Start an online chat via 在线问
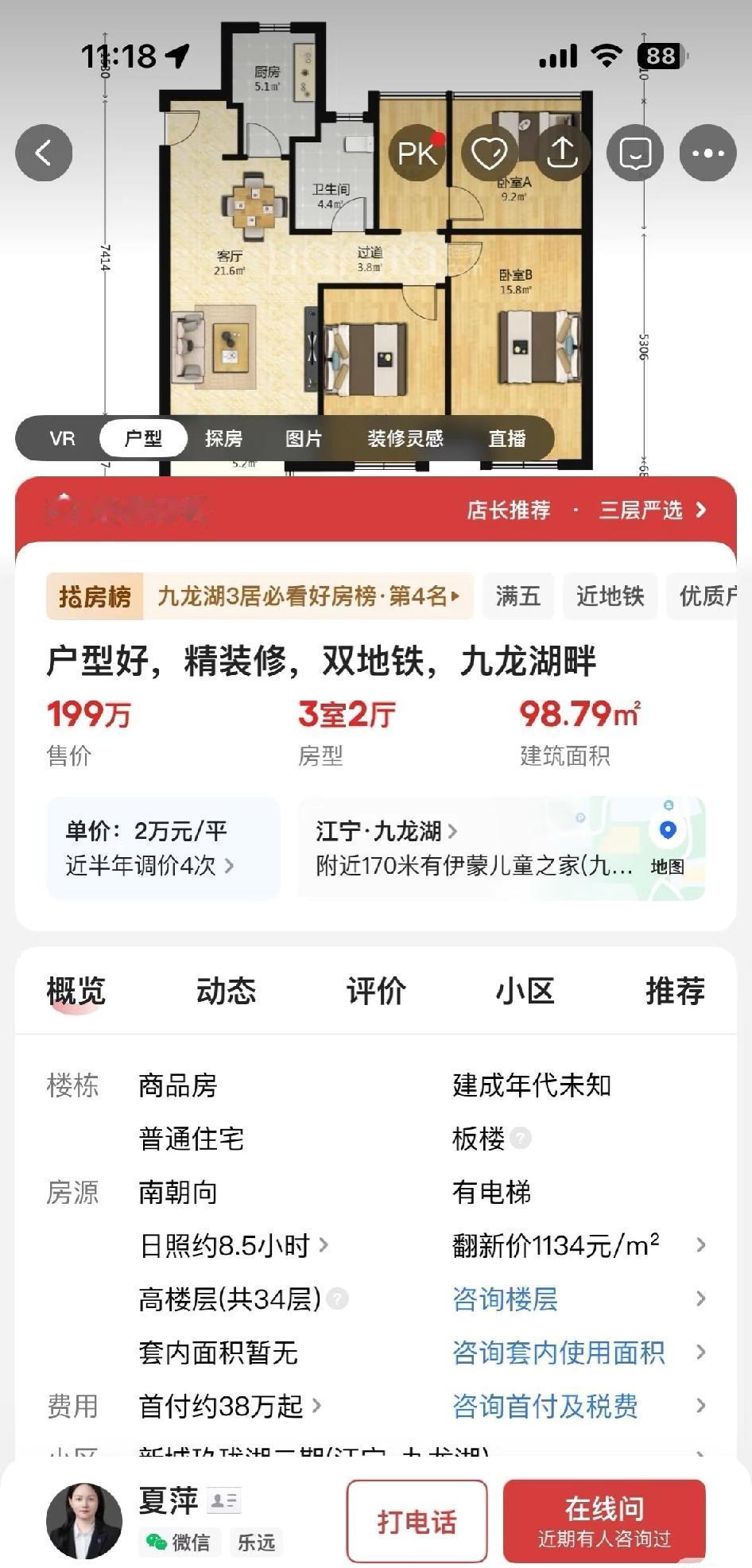The image size is (752, 1568). (604, 1520)
